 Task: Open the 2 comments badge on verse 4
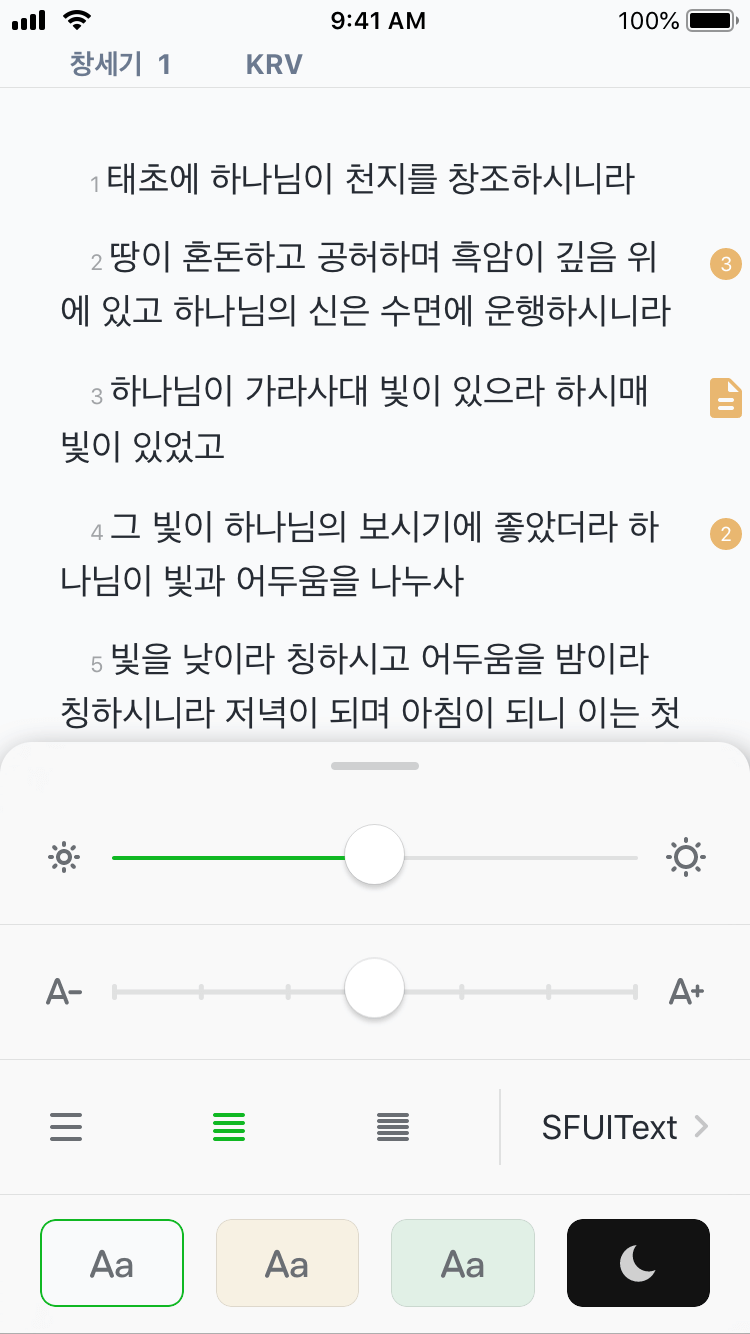726,534
